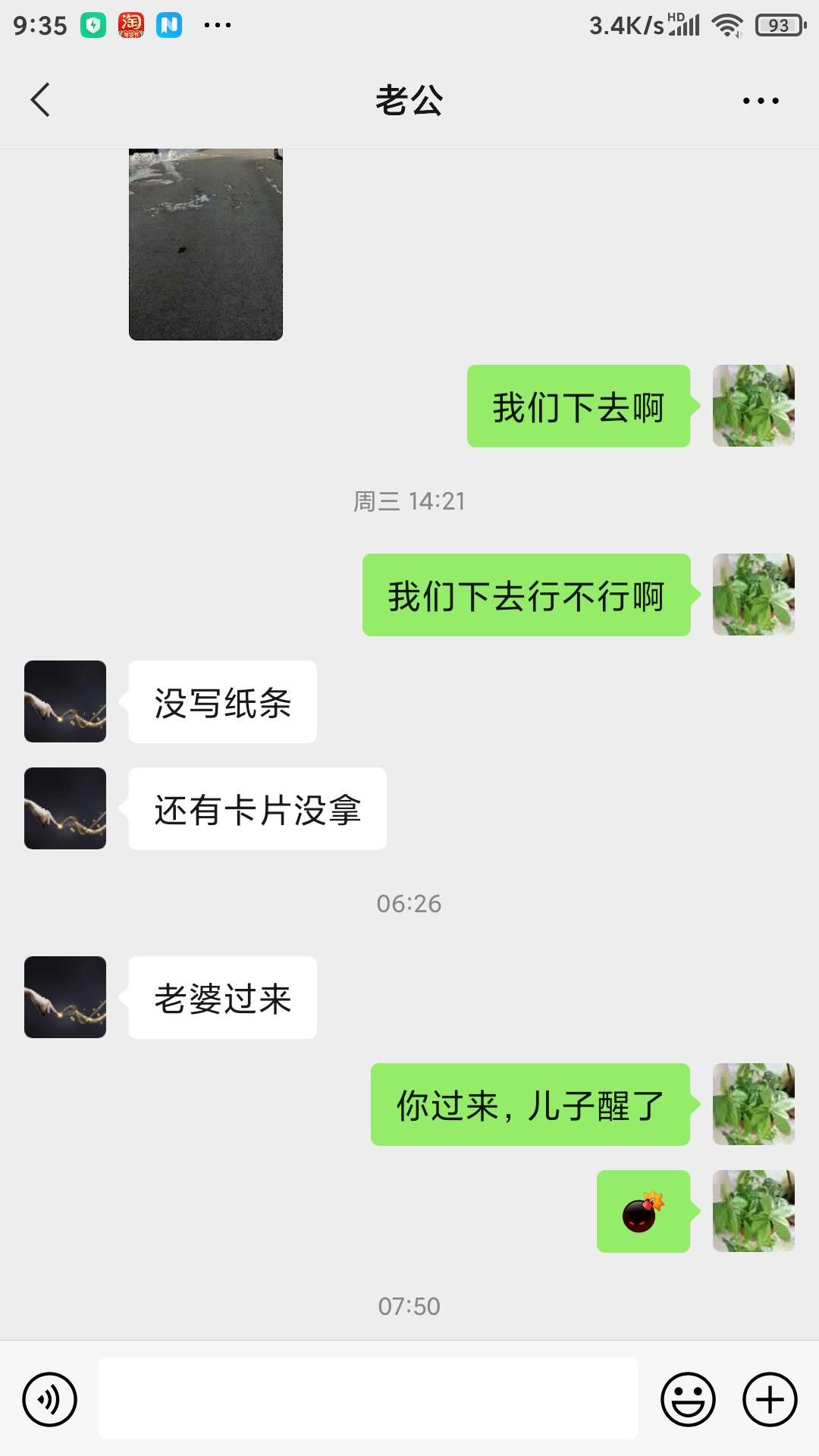The height and width of the screenshot is (1456, 819).
Task: Tap the Wi-Fi icon in status bar
Action: pos(726,24)
